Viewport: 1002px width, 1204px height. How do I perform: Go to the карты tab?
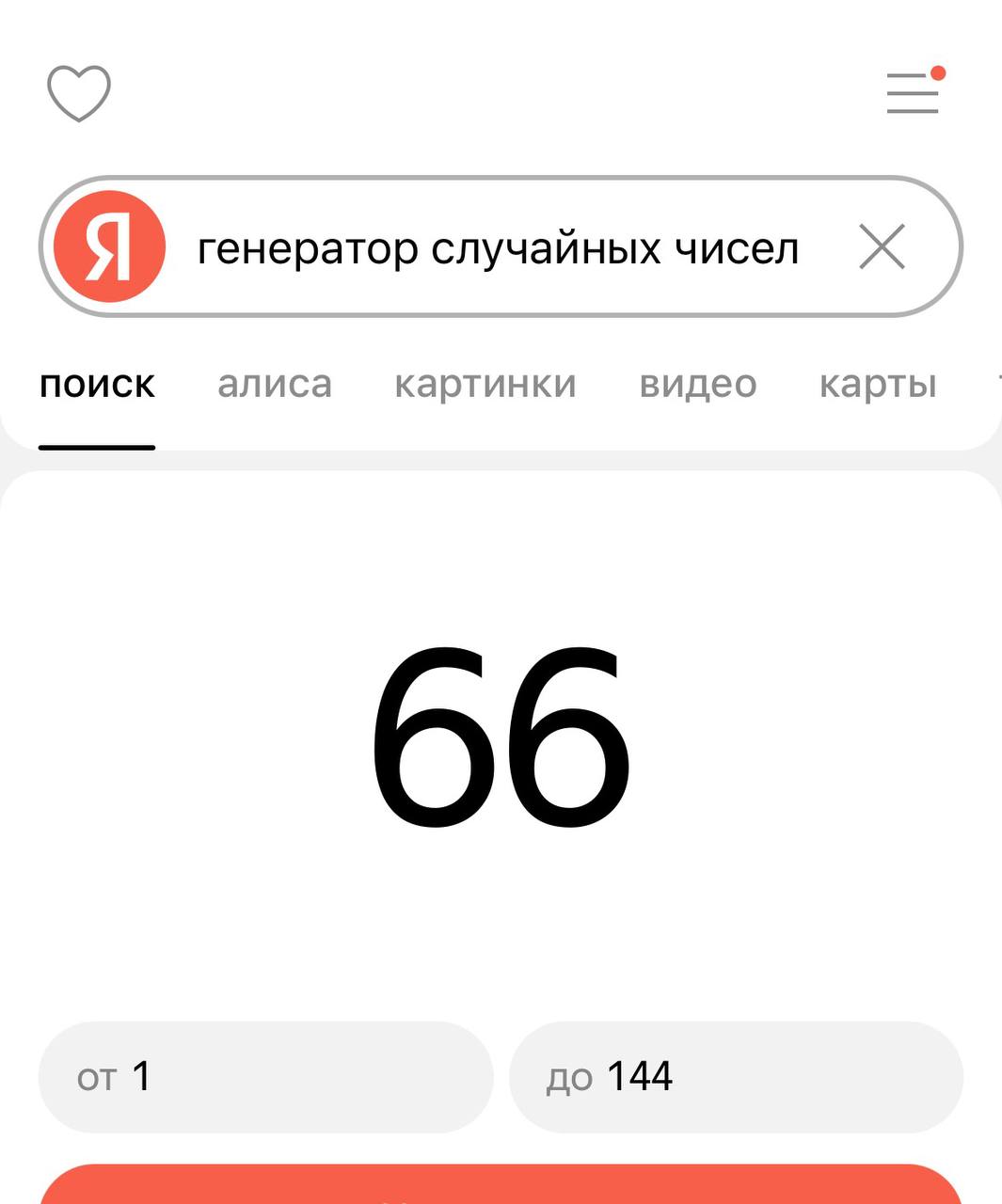click(877, 385)
